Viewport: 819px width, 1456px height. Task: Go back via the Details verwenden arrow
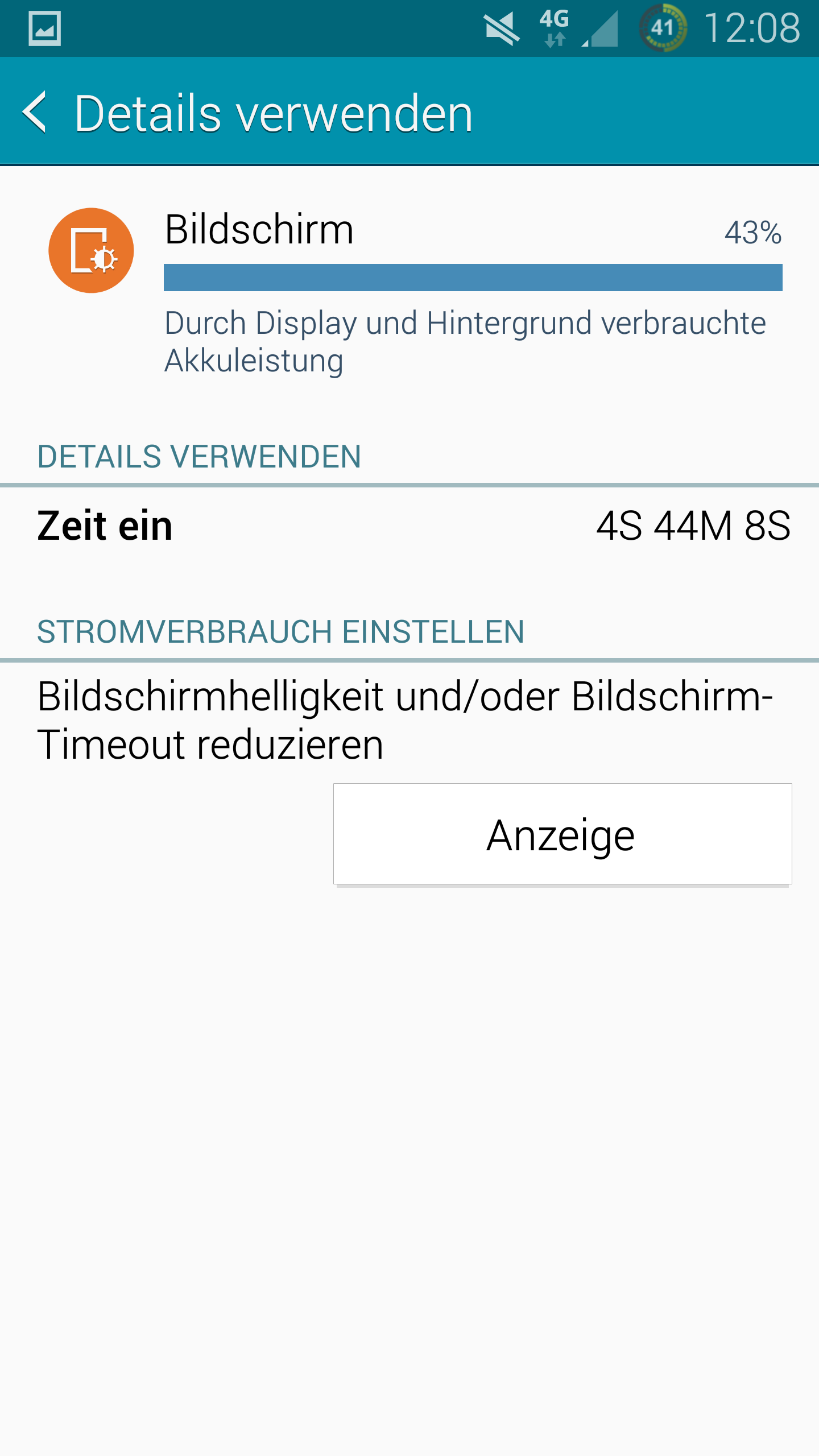[x=35, y=112]
